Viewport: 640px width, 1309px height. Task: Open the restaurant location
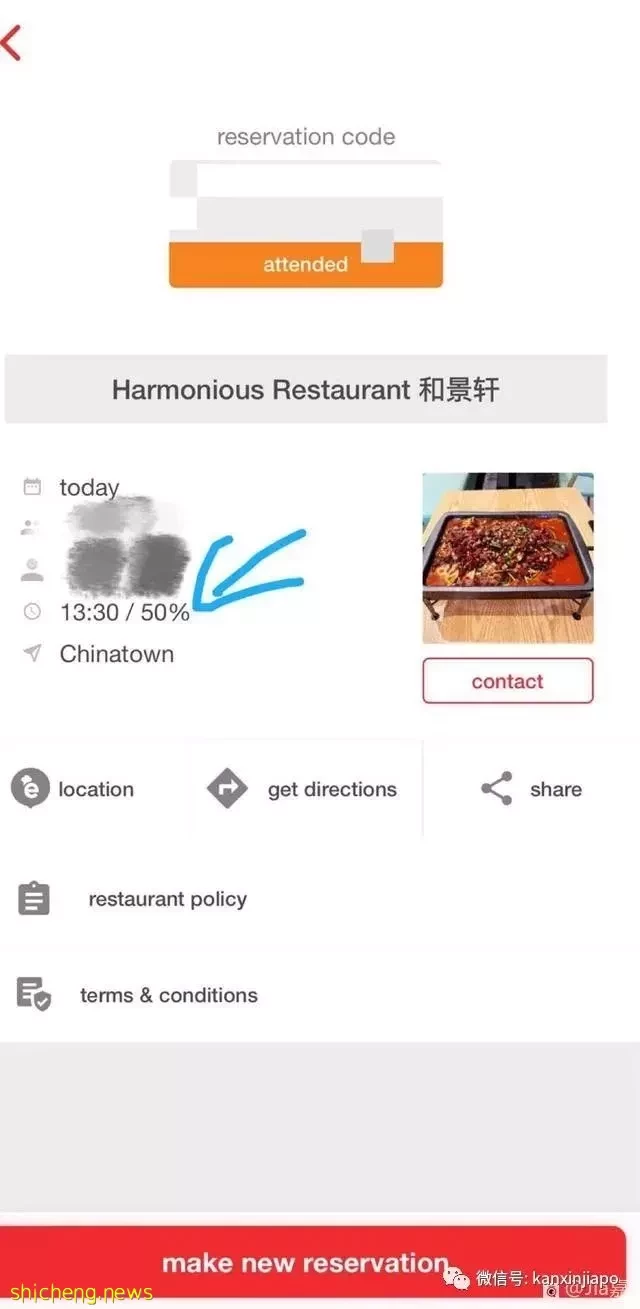click(x=72, y=789)
